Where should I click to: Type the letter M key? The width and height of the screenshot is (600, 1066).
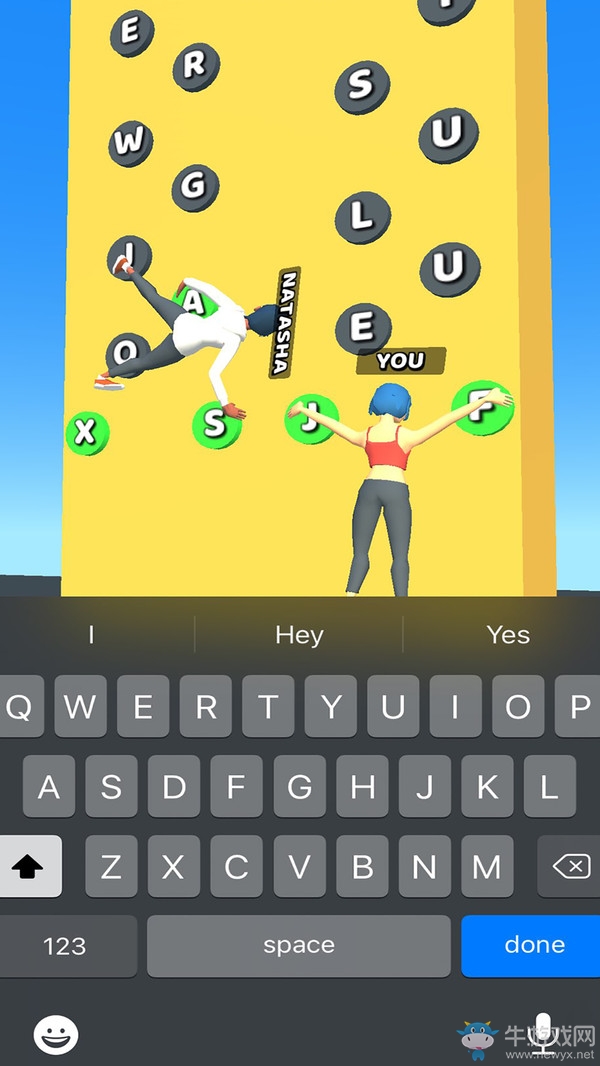486,866
